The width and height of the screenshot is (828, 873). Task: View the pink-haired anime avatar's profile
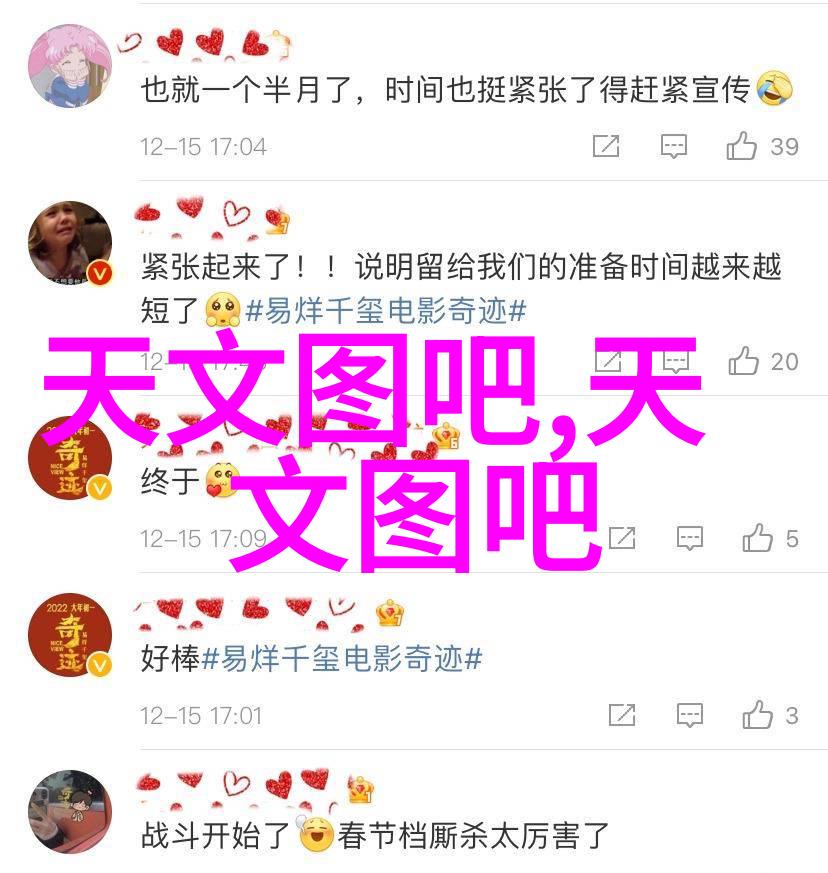(70, 66)
